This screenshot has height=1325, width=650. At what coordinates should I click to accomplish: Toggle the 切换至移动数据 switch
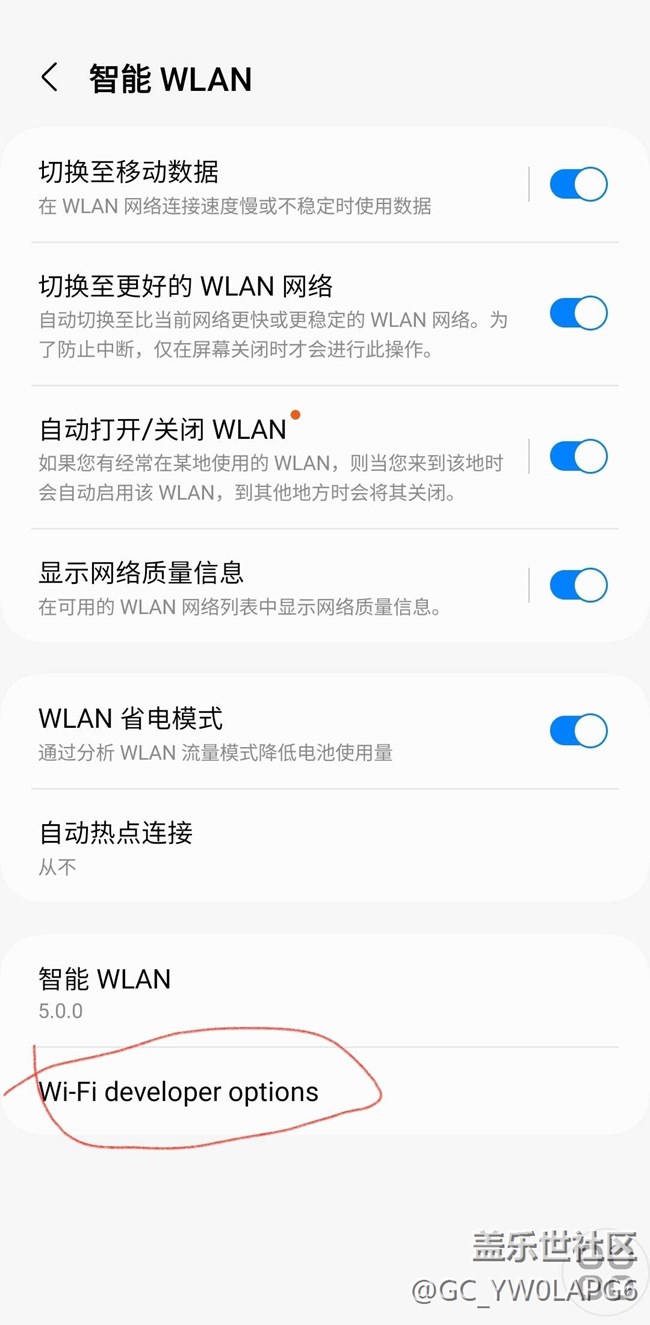[x=578, y=184]
